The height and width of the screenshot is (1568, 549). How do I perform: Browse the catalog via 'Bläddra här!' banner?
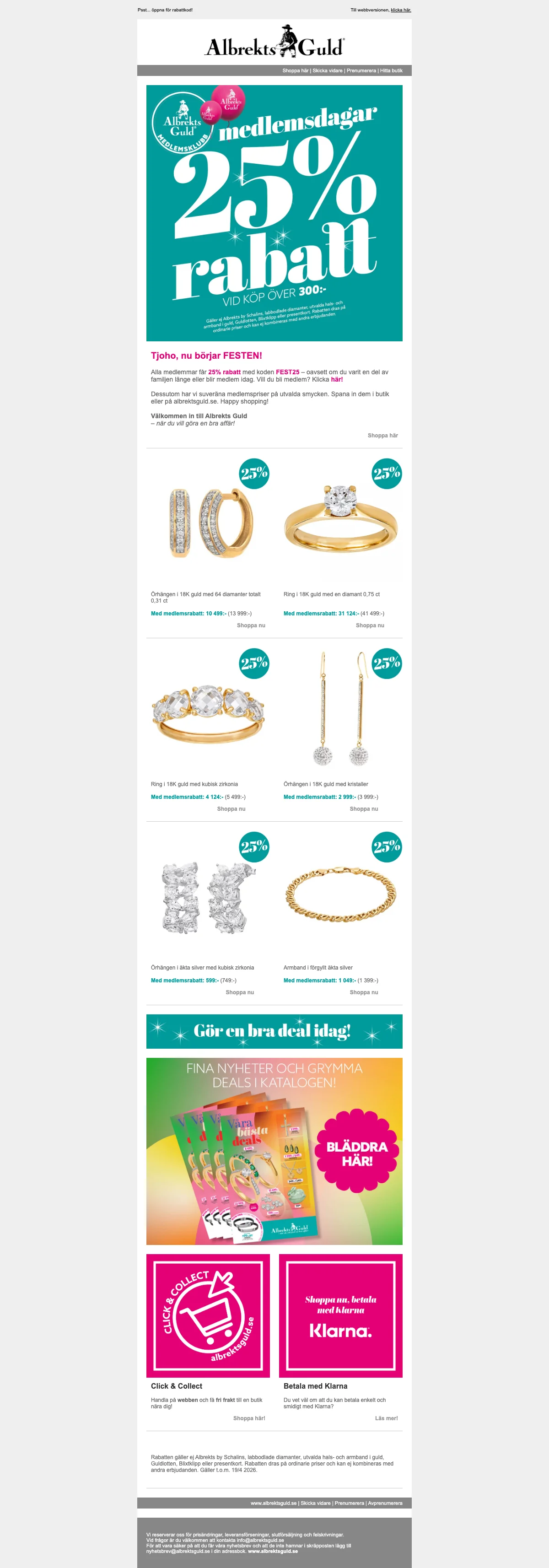[x=357, y=1153]
